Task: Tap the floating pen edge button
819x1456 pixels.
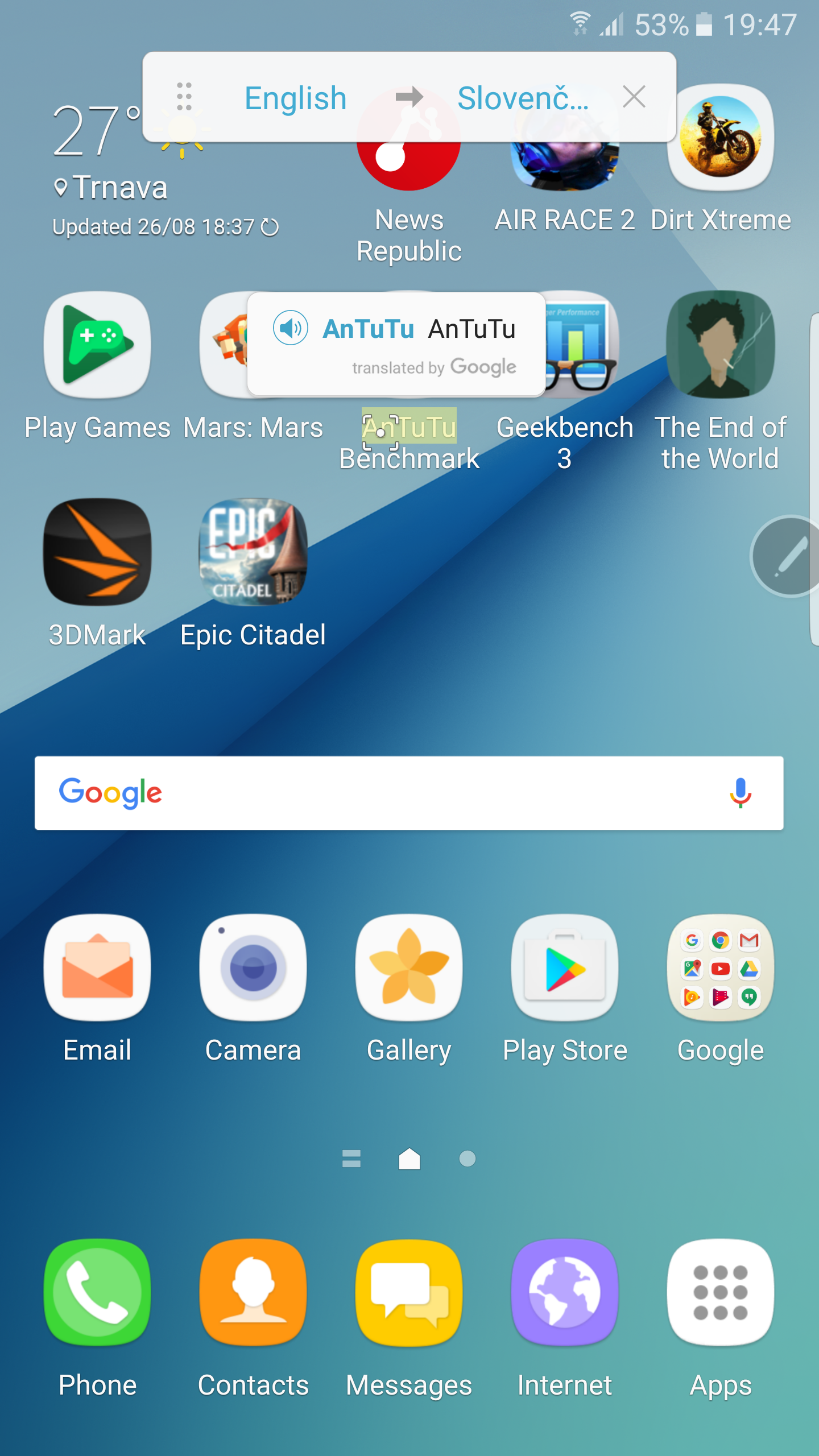Action: tap(788, 556)
